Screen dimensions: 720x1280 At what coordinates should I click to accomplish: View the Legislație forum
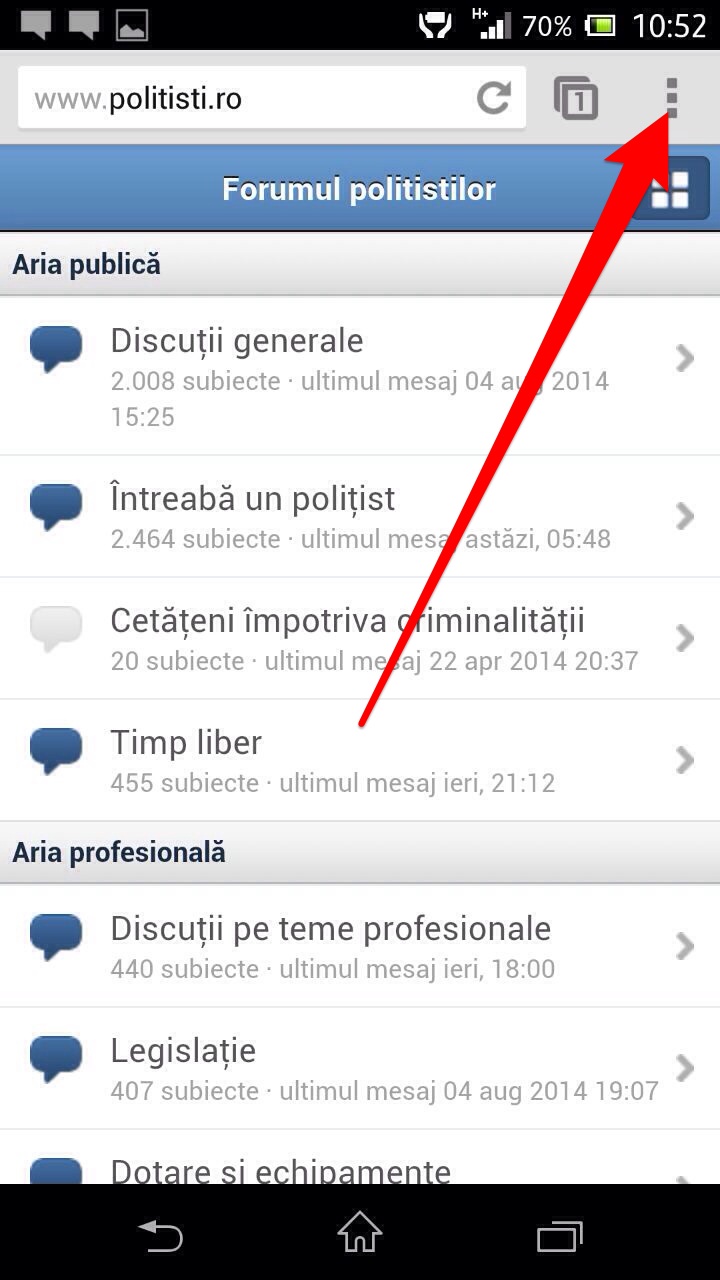click(360, 1069)
